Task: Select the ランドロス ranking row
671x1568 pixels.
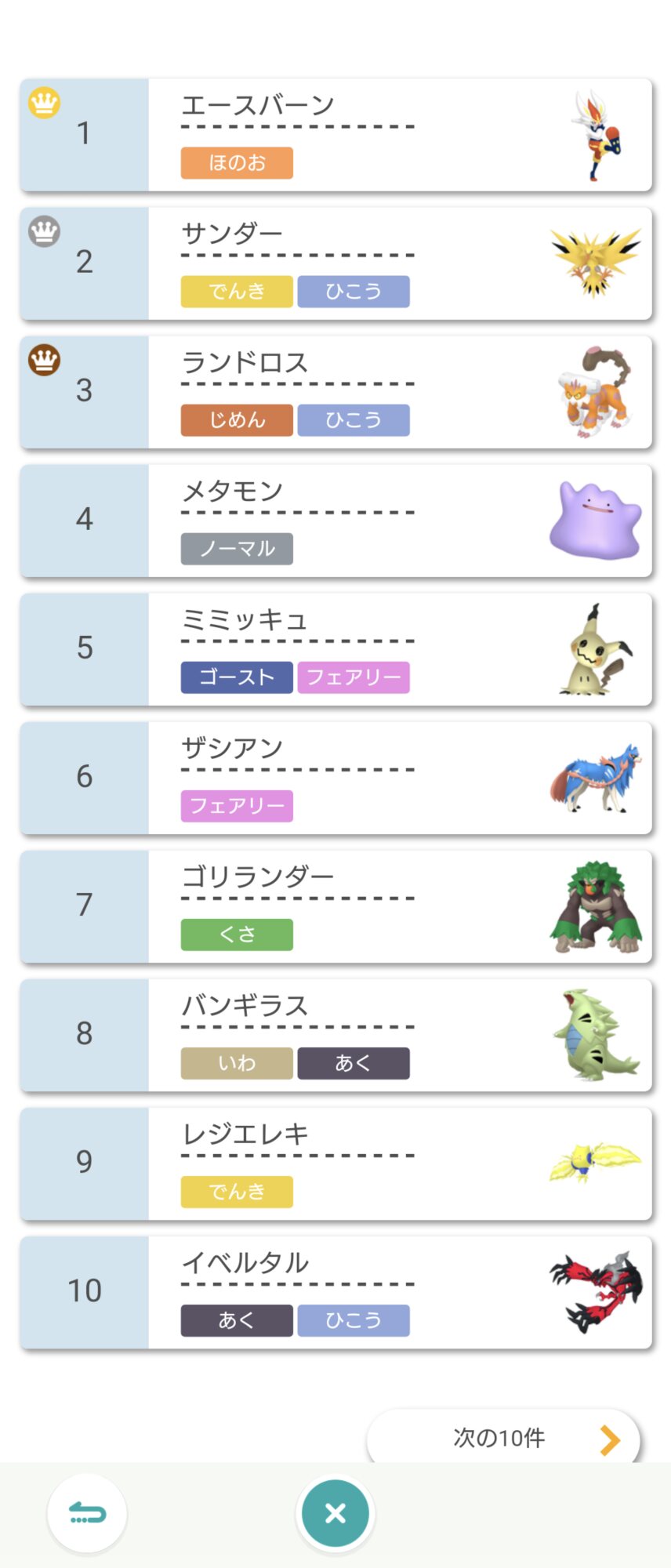Action: point(335,392)
